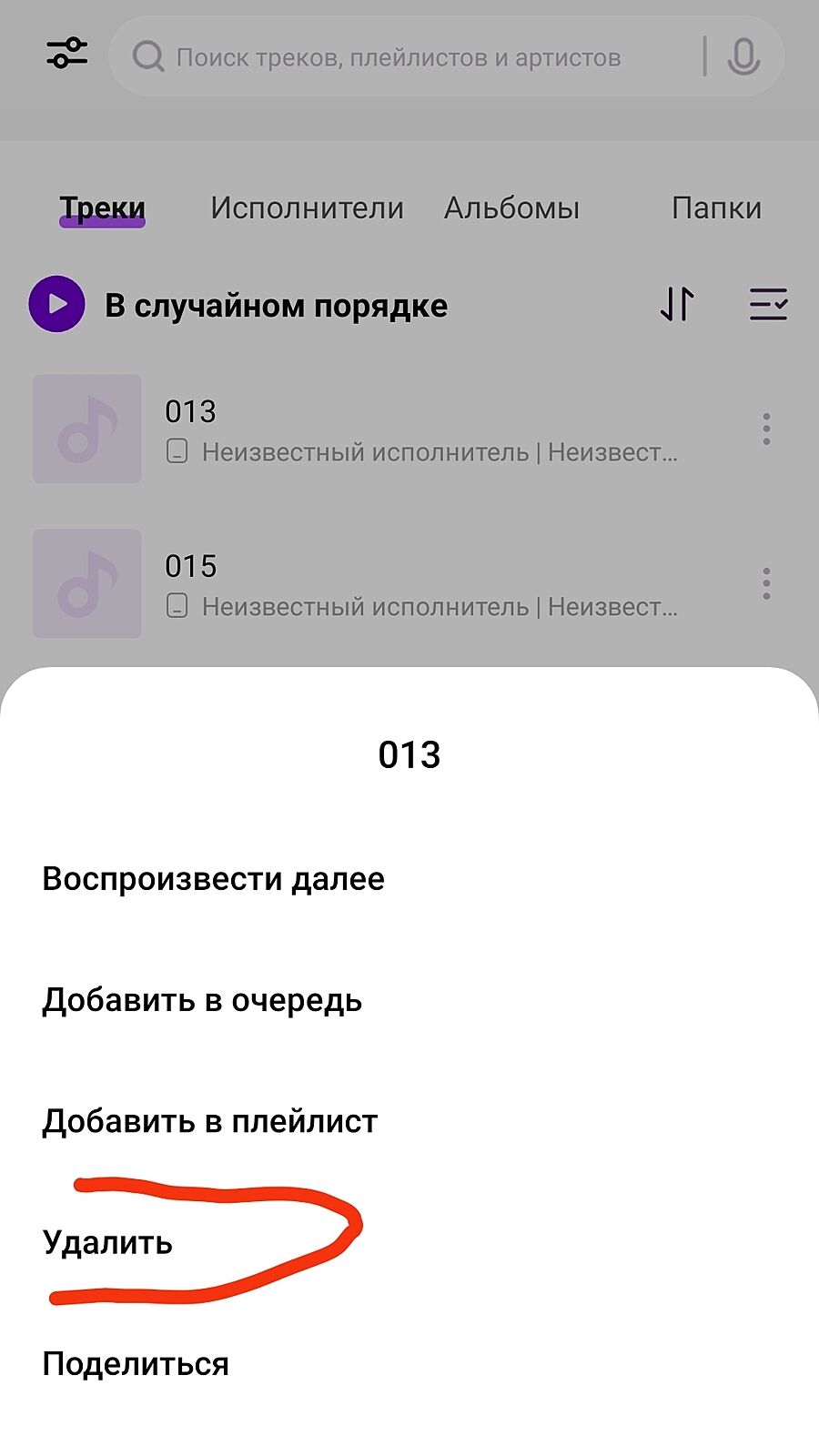Switch to the "Исполнители" tab
Viewport: 819px width, 1456px height.
point(307,207)
